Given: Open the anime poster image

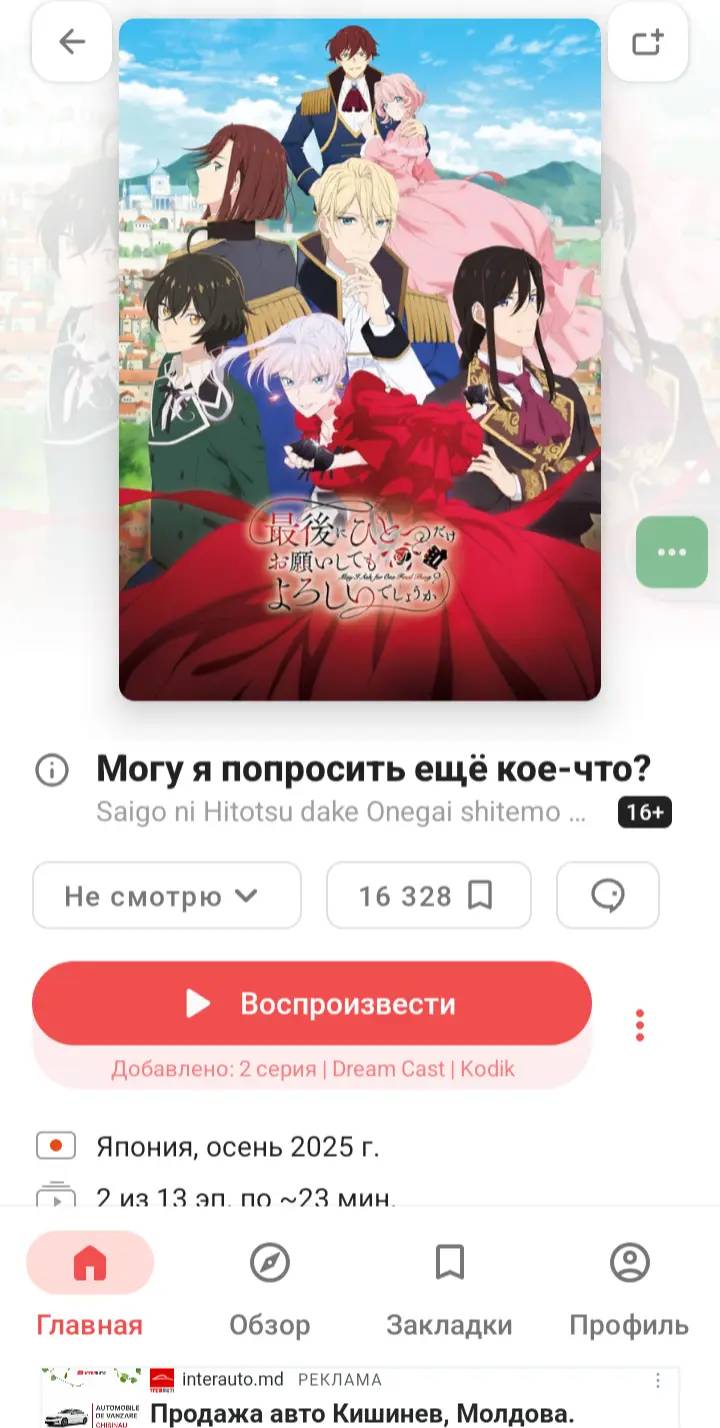Looking at the screenshot, I should click(x=360, y=360).
